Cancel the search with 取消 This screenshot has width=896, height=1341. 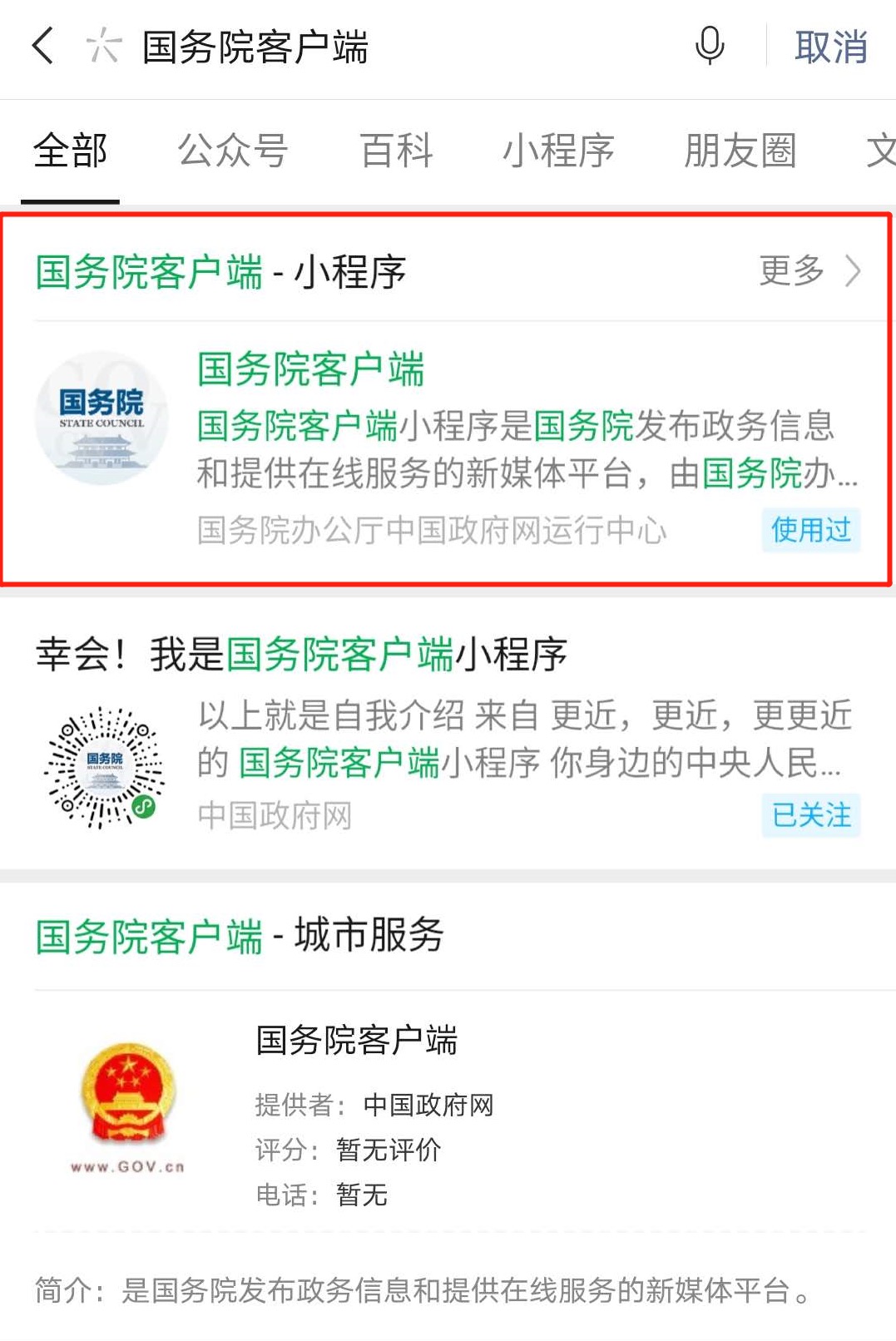[830, 47]
